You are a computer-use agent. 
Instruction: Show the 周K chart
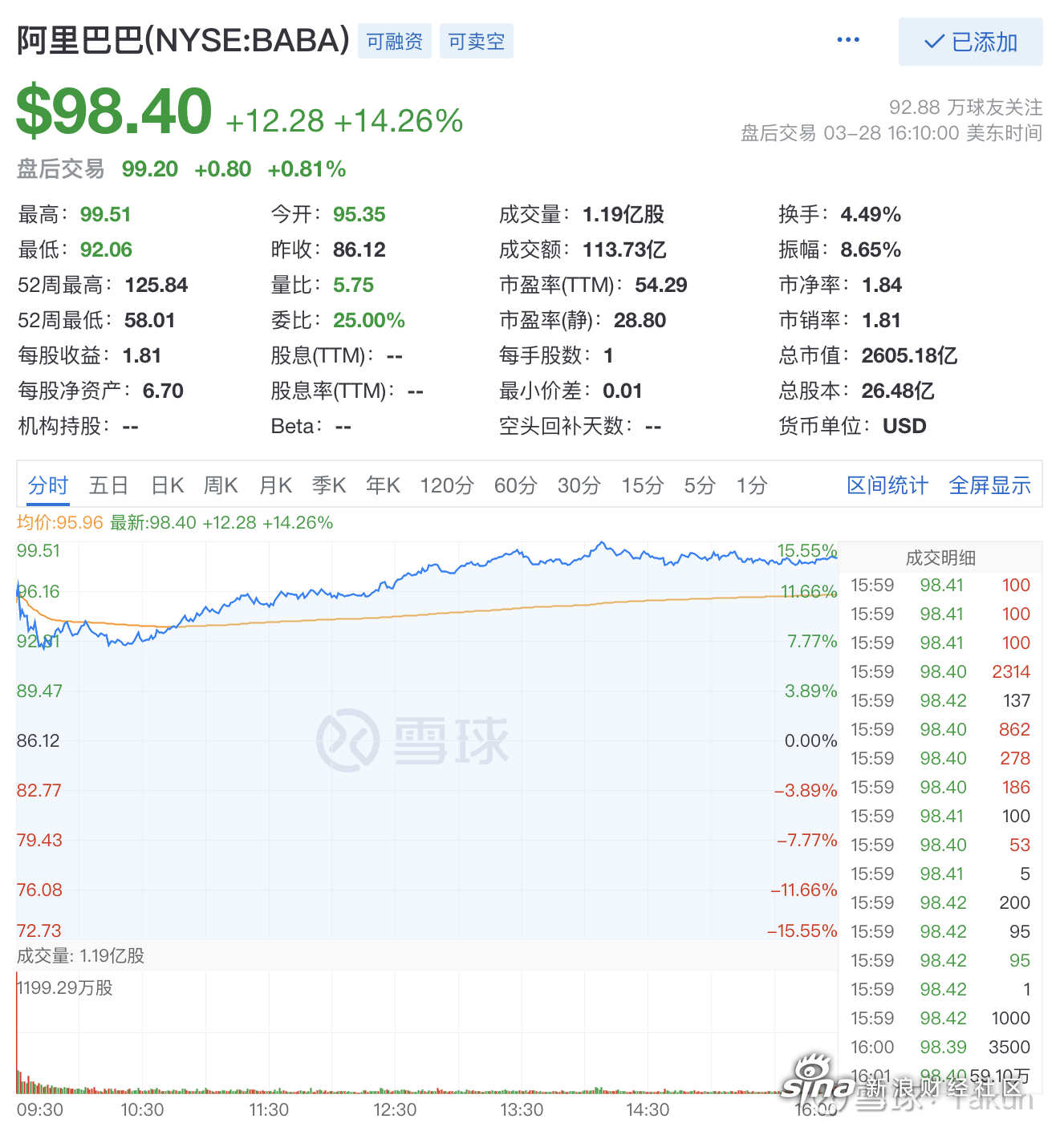coord(221,485)
